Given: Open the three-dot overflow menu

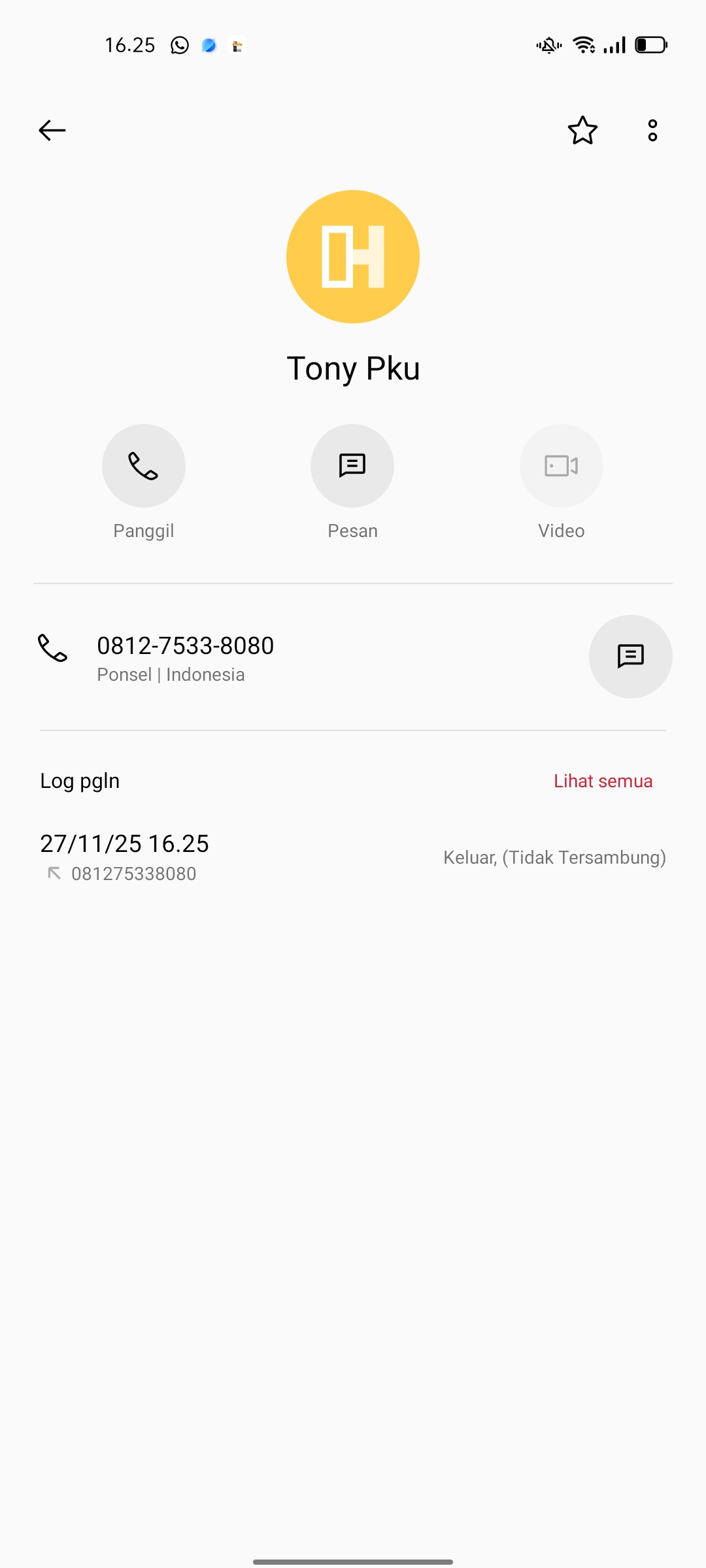Looking at the screenshot, I should [x=652, y=131].
